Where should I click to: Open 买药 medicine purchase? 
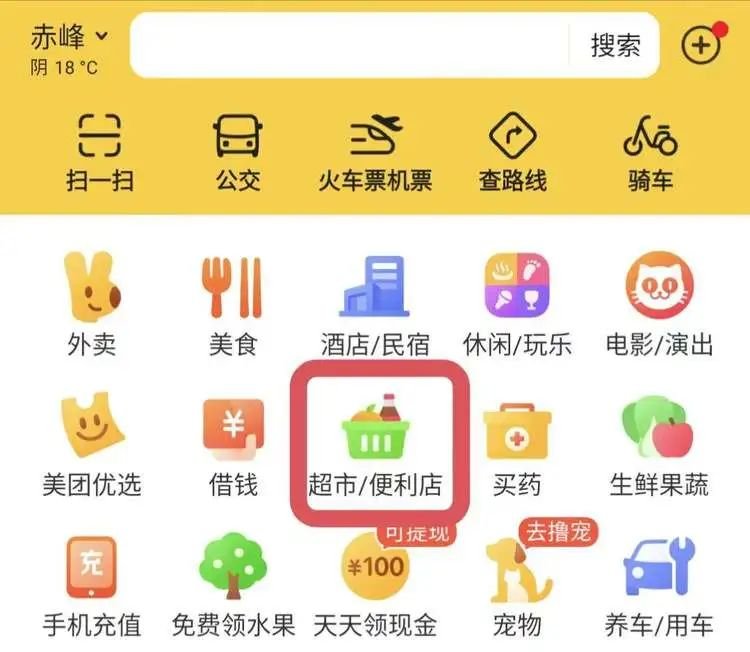click(517, 444)
